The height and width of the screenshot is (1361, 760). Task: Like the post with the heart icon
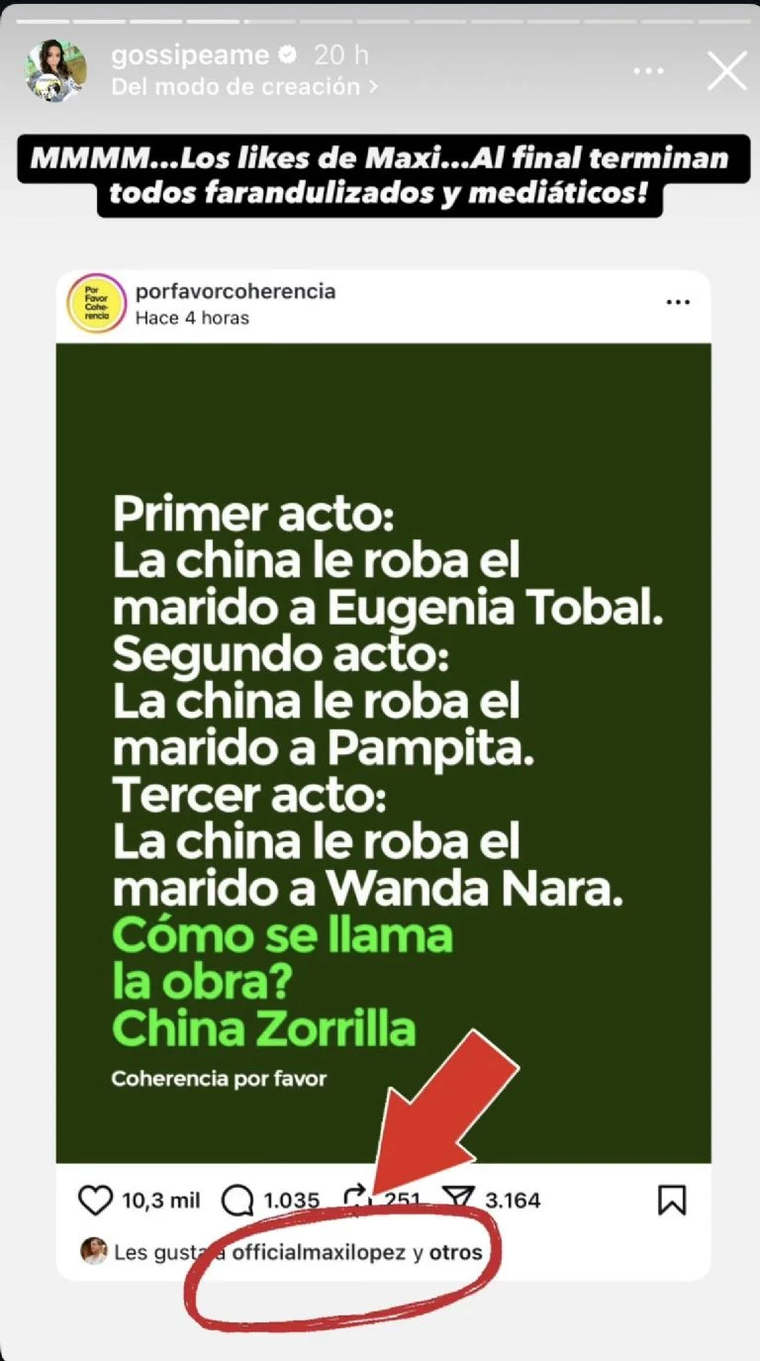click(95, 1199)
